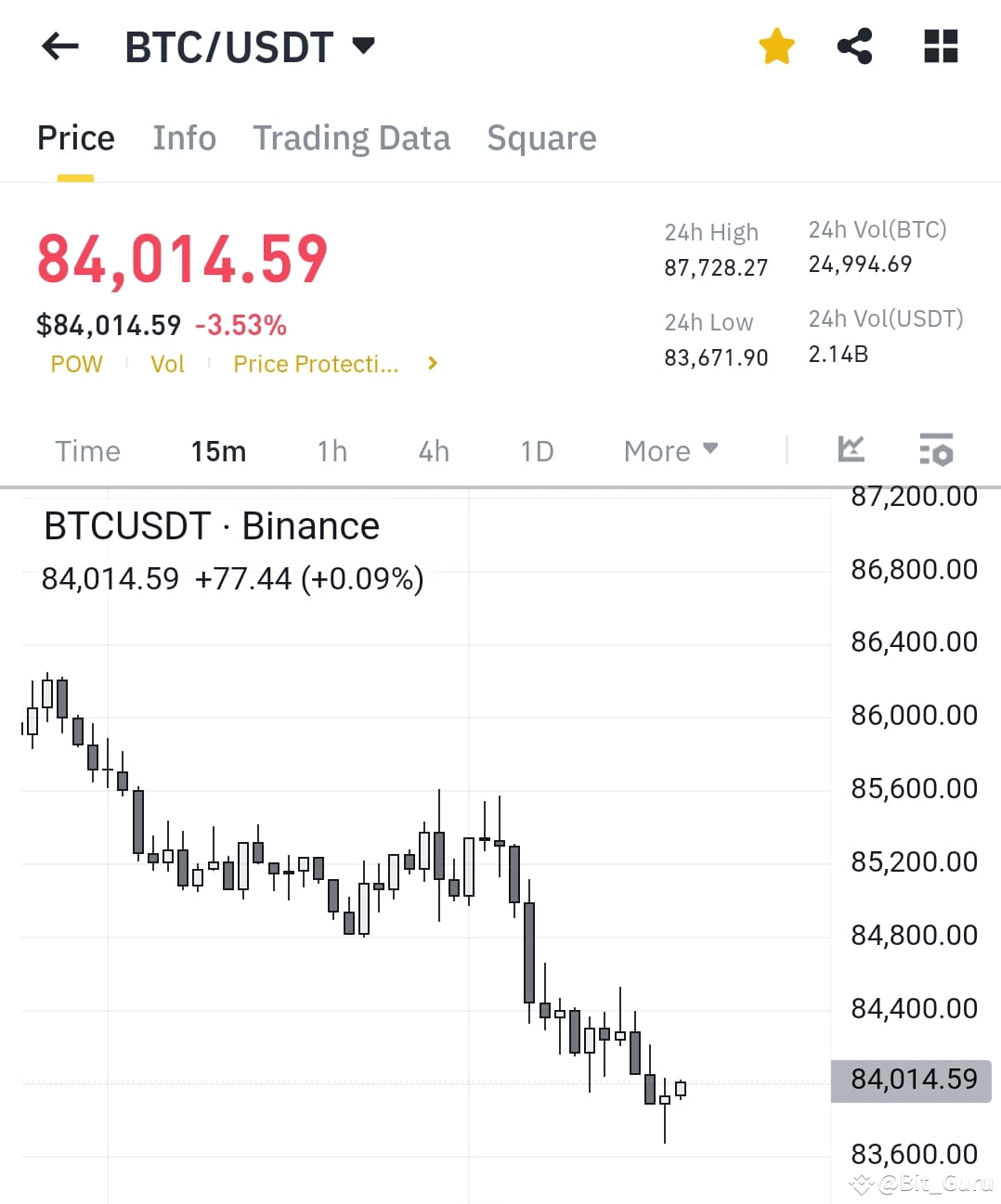This screenshot has height=1204, width=1001.
Task: Switch chart to 1D timeframe
Action: click(536, 451)
